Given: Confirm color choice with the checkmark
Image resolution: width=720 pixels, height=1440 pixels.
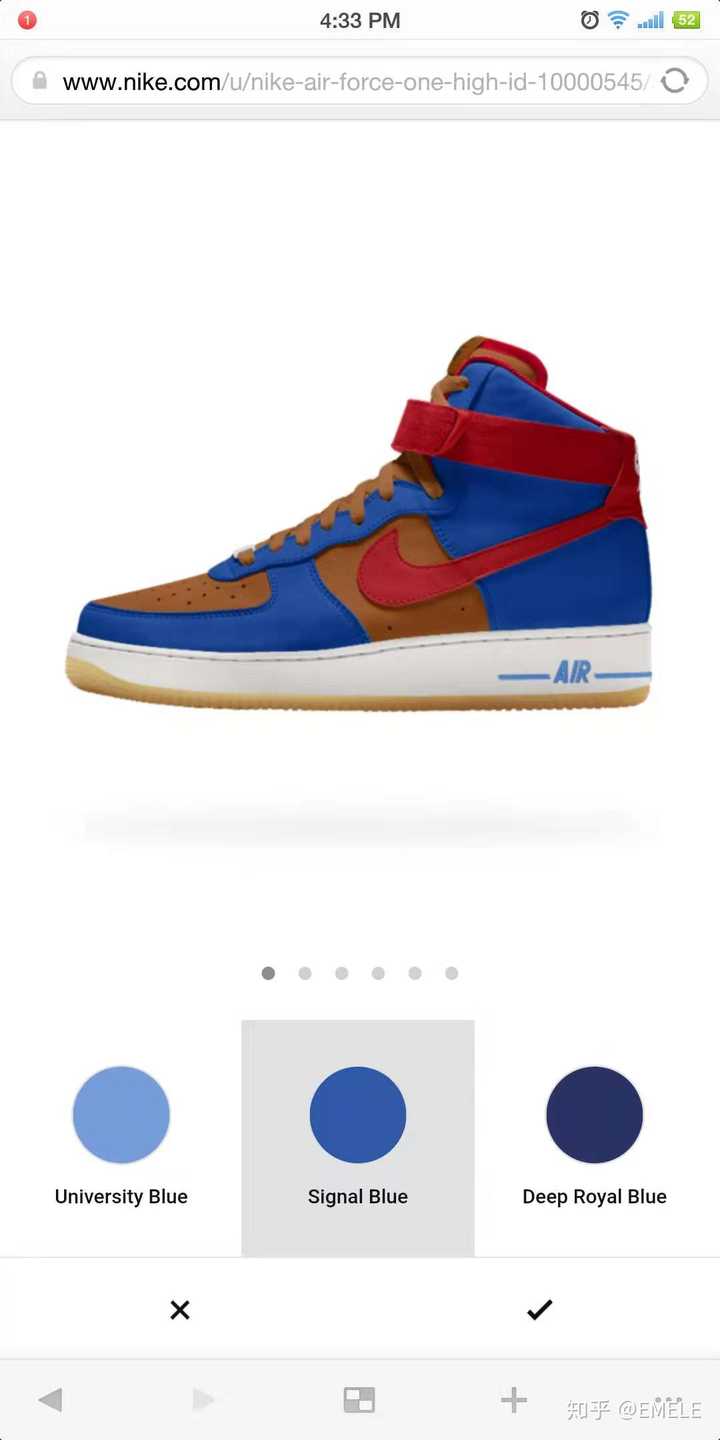Looking at the screenshot, I should click(x=539, y=1310).
